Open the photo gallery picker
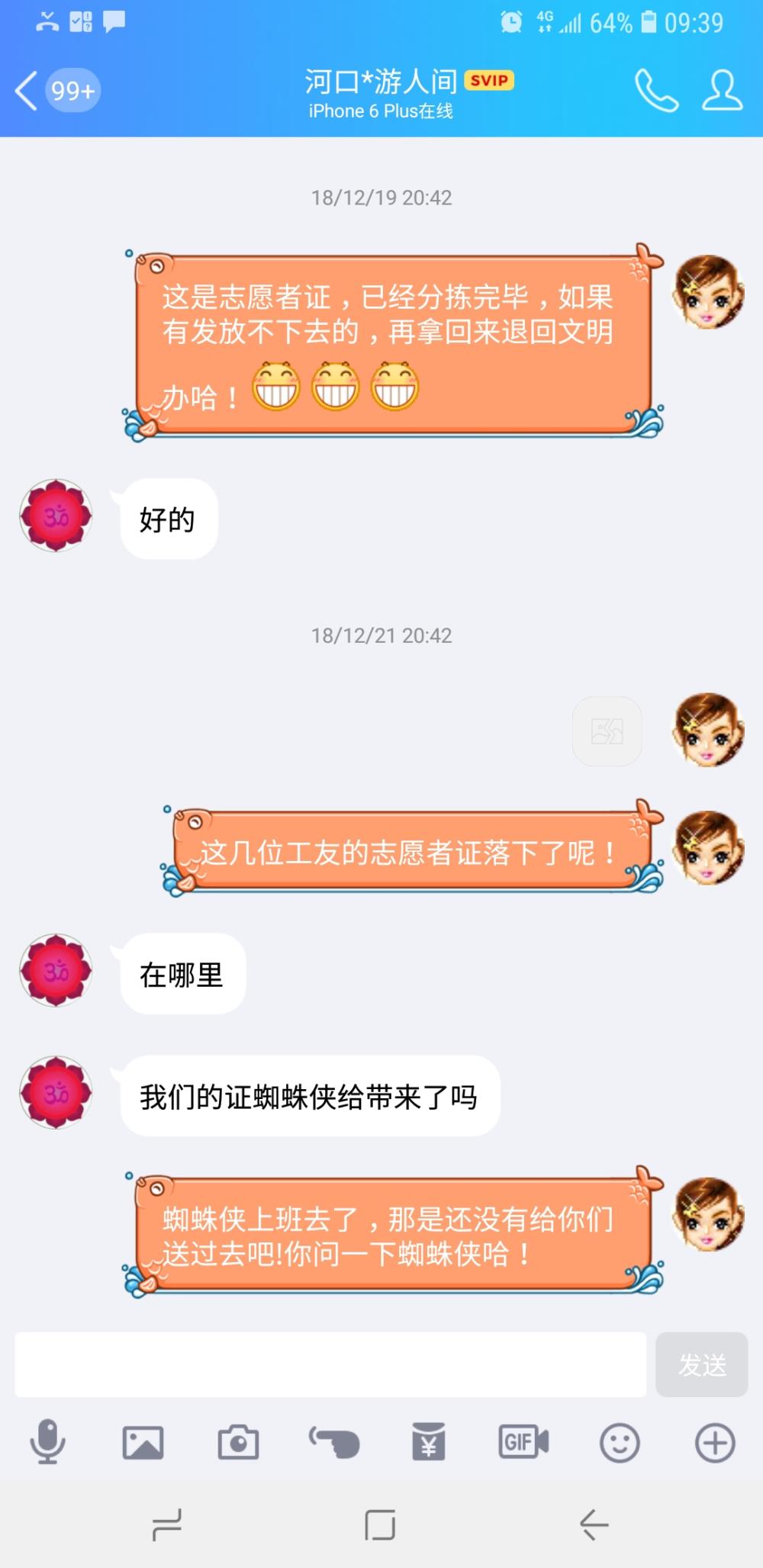 143,1442
